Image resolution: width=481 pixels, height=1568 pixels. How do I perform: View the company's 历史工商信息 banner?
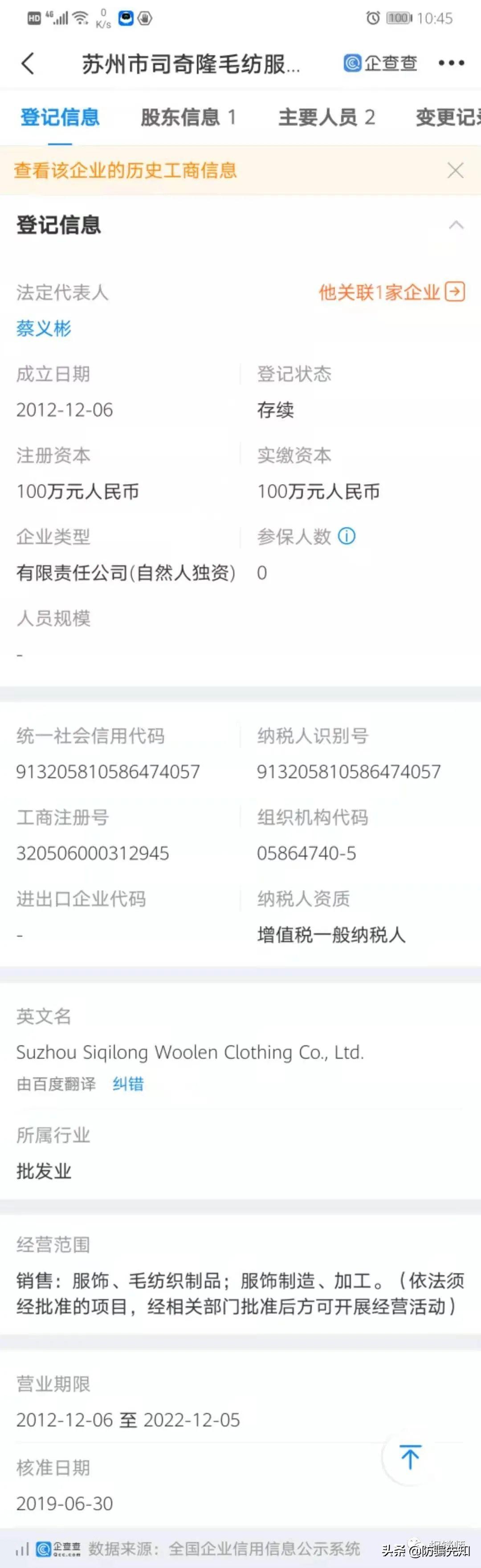pos(125,171)
